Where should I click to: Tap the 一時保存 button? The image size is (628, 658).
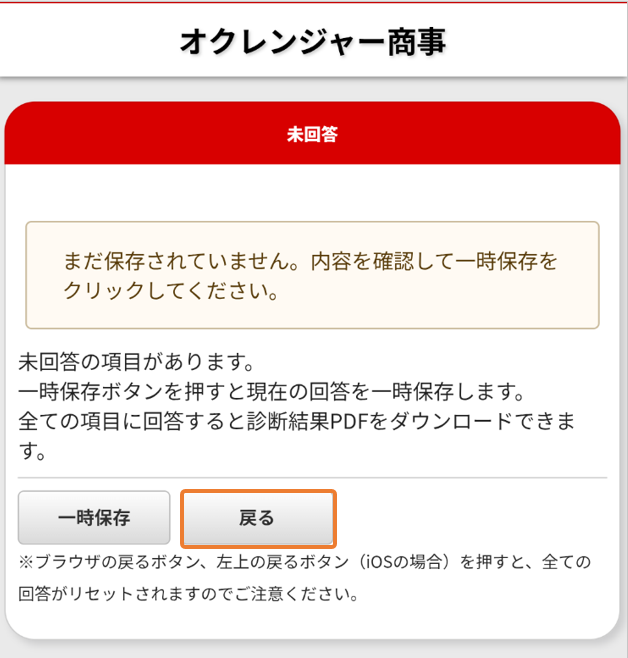94,517
